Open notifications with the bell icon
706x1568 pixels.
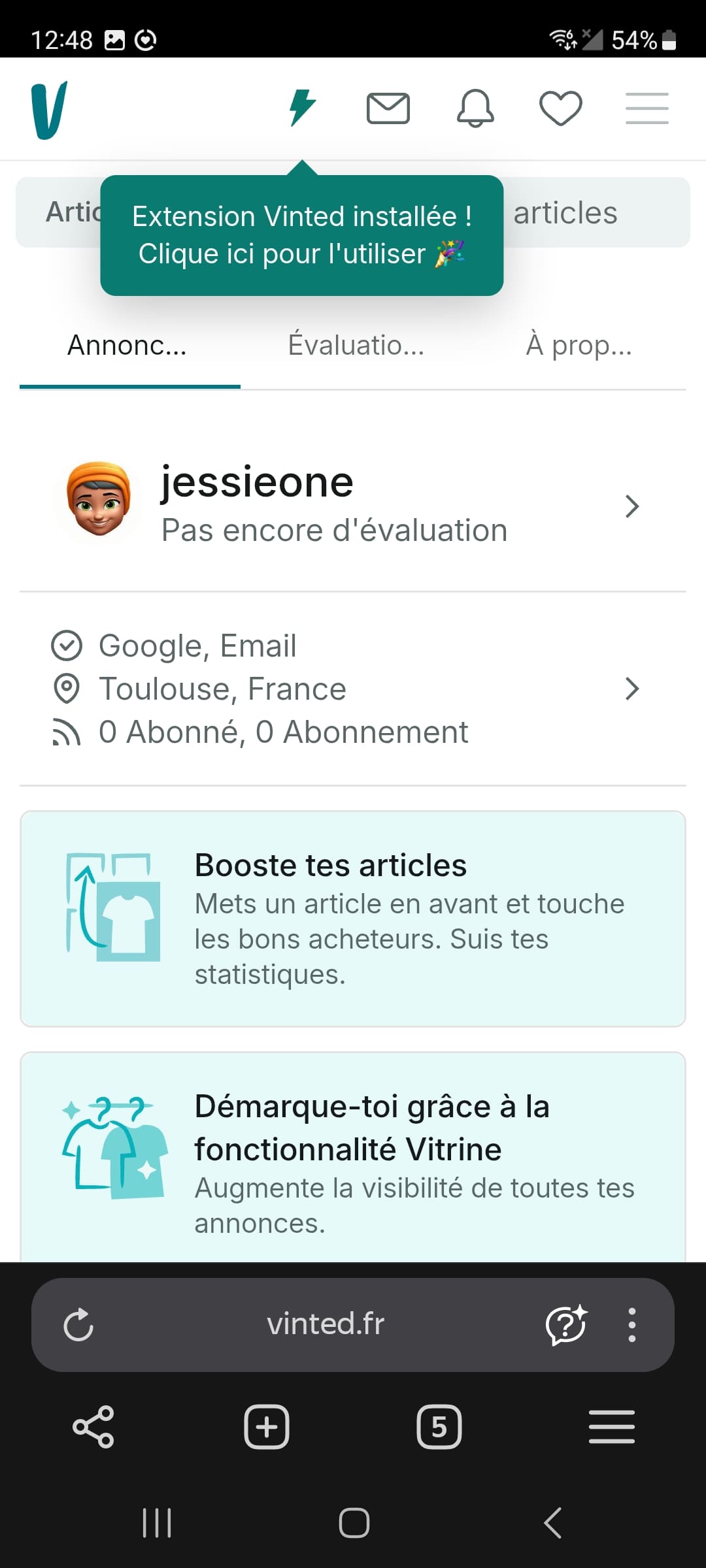pyautogui.click(x=475, y=108)
